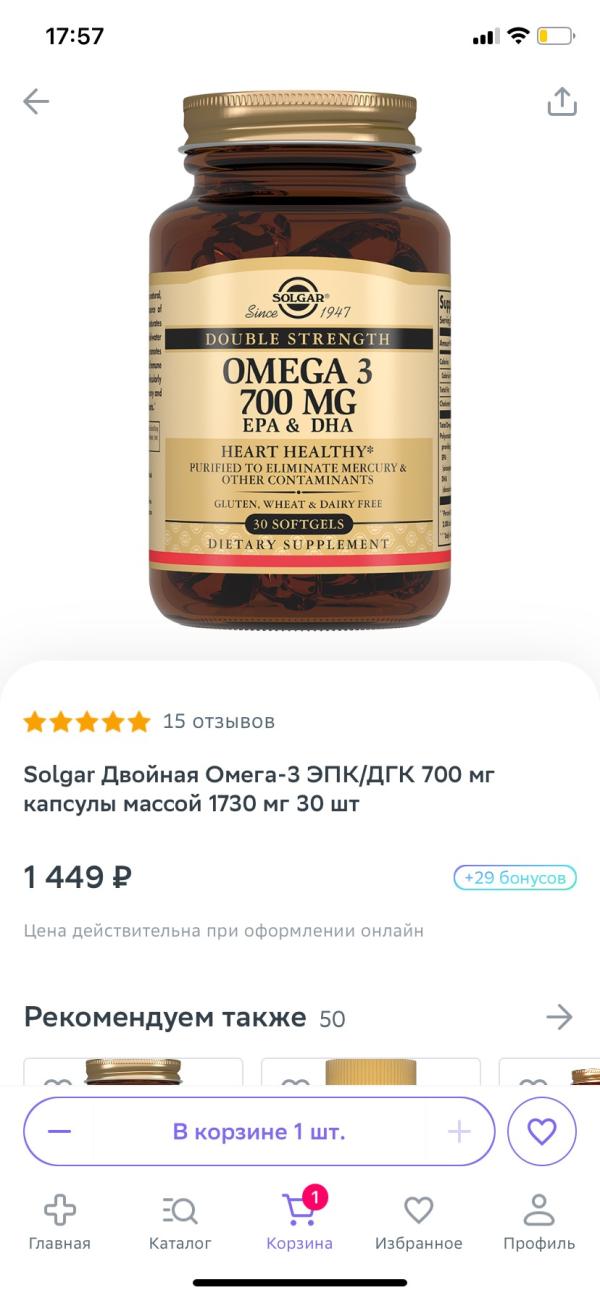
Task: Go back using the top-left arrow
Action: pos(36,101)
